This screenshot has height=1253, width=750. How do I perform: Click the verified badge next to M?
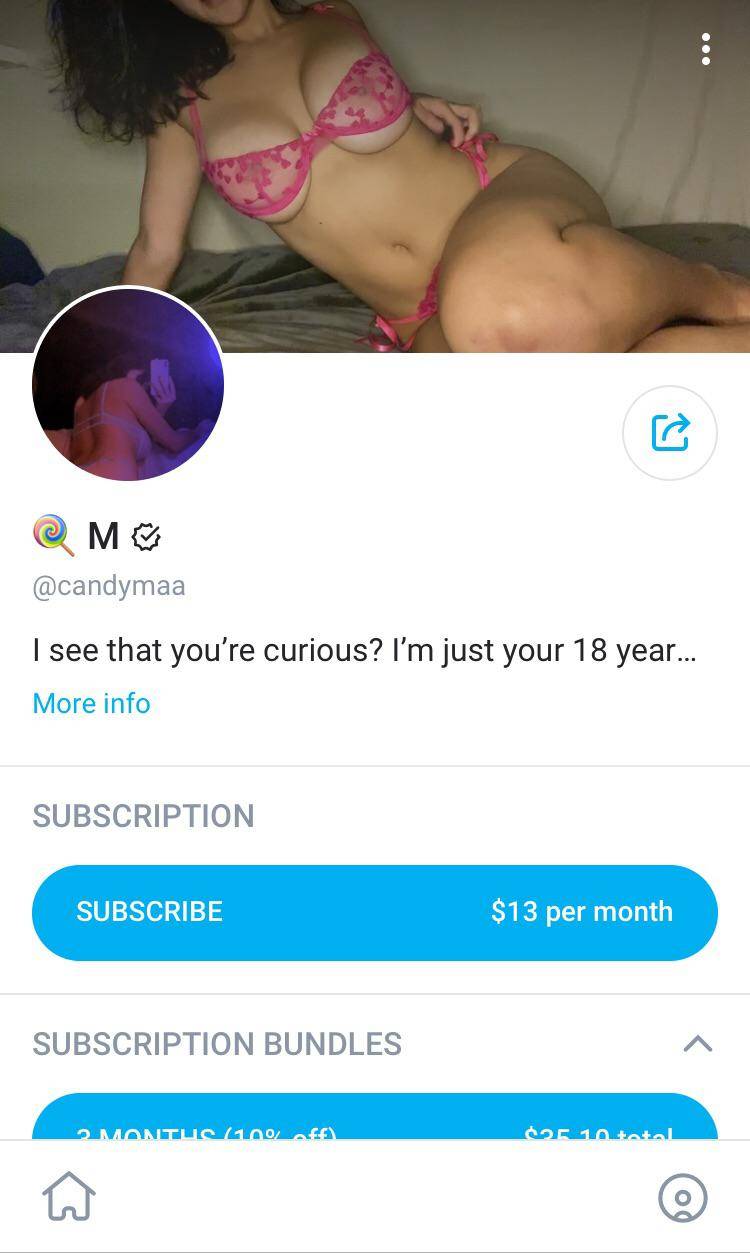[145, 536]
